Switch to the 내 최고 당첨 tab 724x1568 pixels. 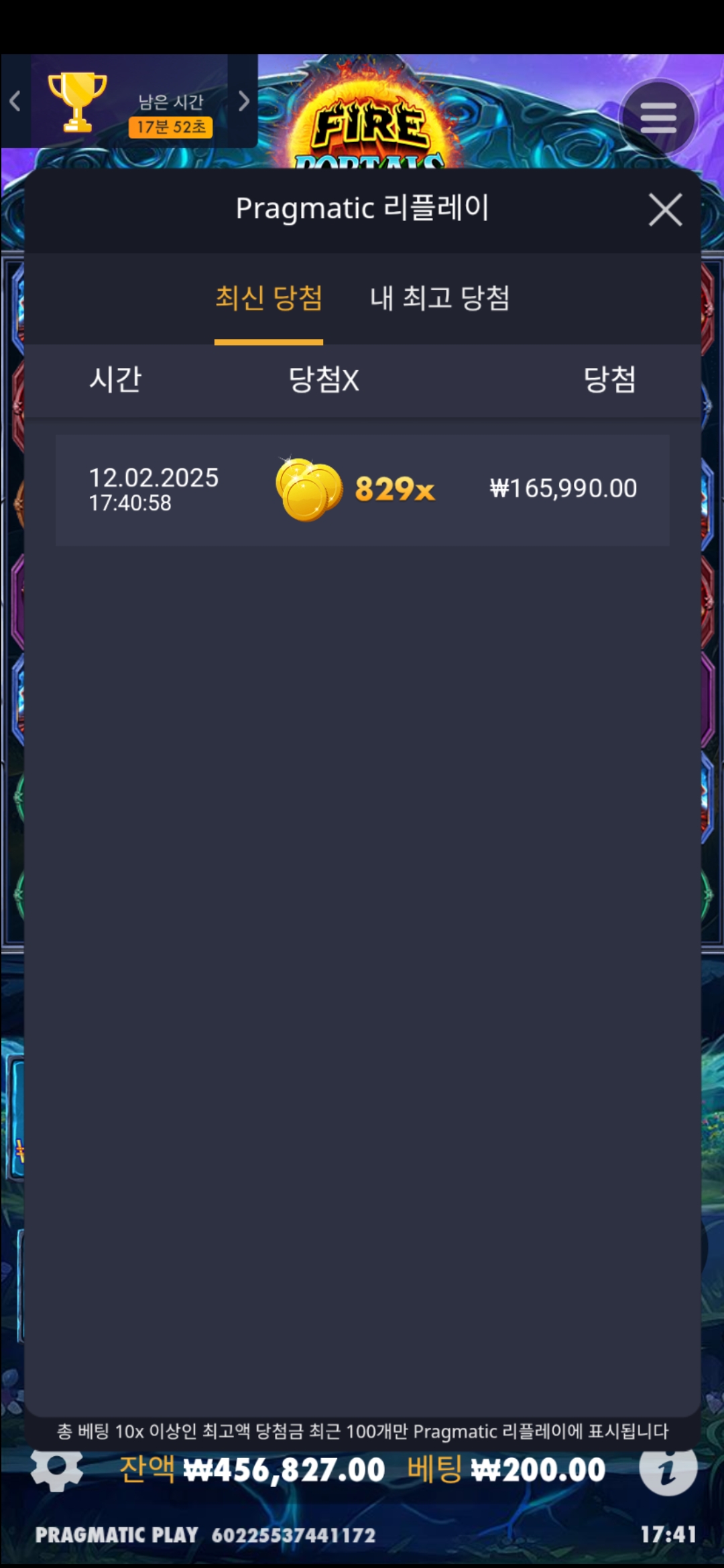[x=440, y=298]
